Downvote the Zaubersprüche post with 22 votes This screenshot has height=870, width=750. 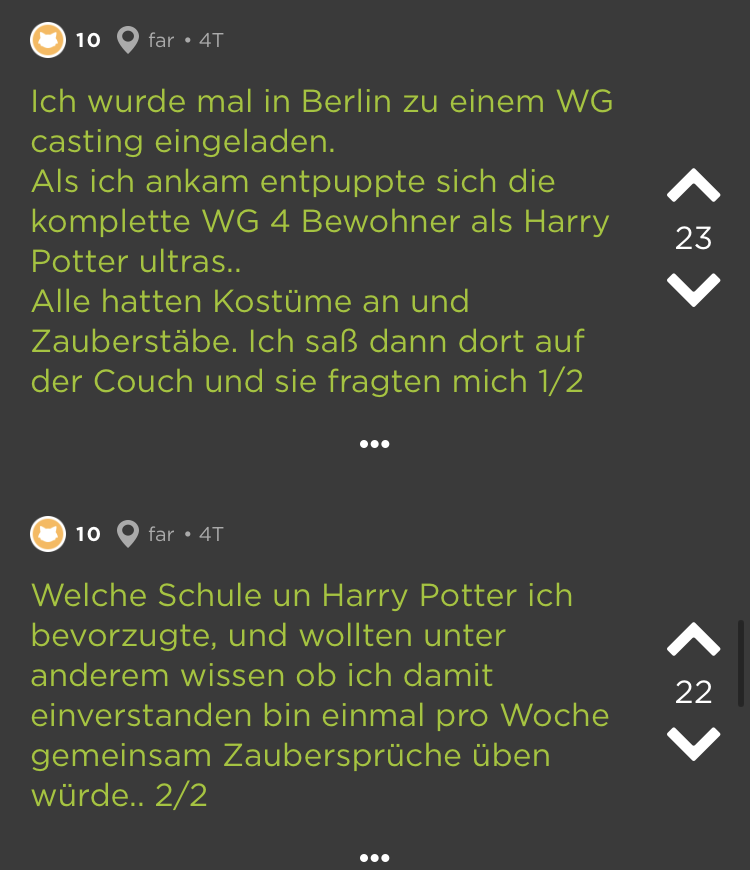(x=693, y=743)
